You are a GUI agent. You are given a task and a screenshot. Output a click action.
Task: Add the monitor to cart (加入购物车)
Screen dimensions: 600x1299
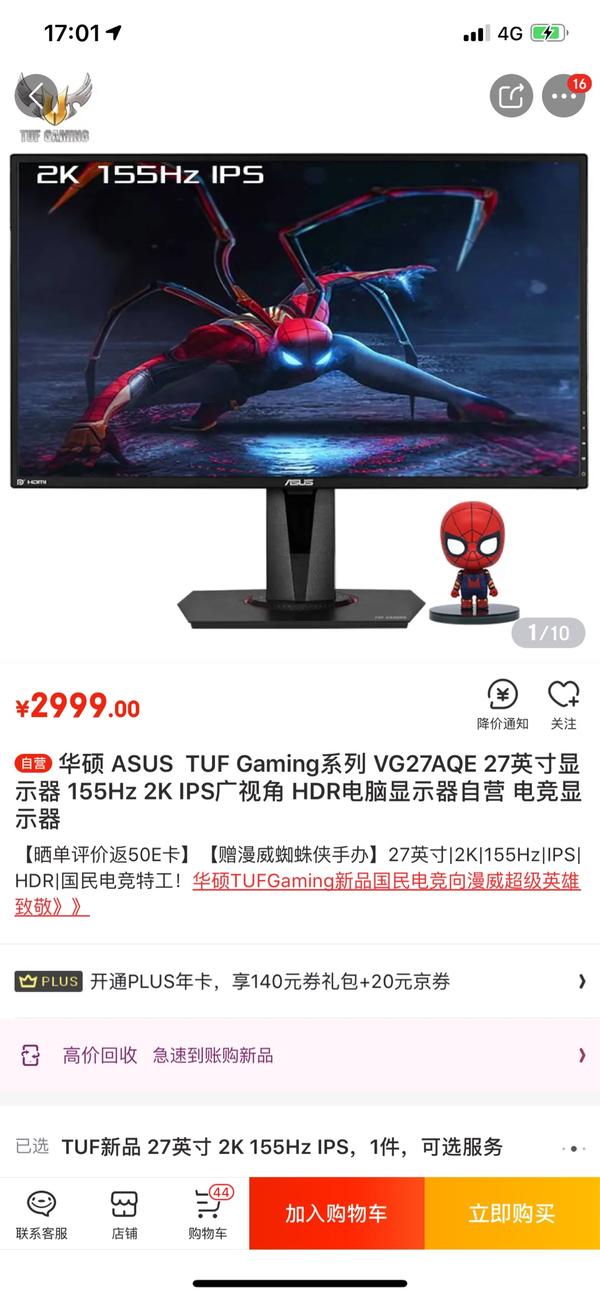336,1214
